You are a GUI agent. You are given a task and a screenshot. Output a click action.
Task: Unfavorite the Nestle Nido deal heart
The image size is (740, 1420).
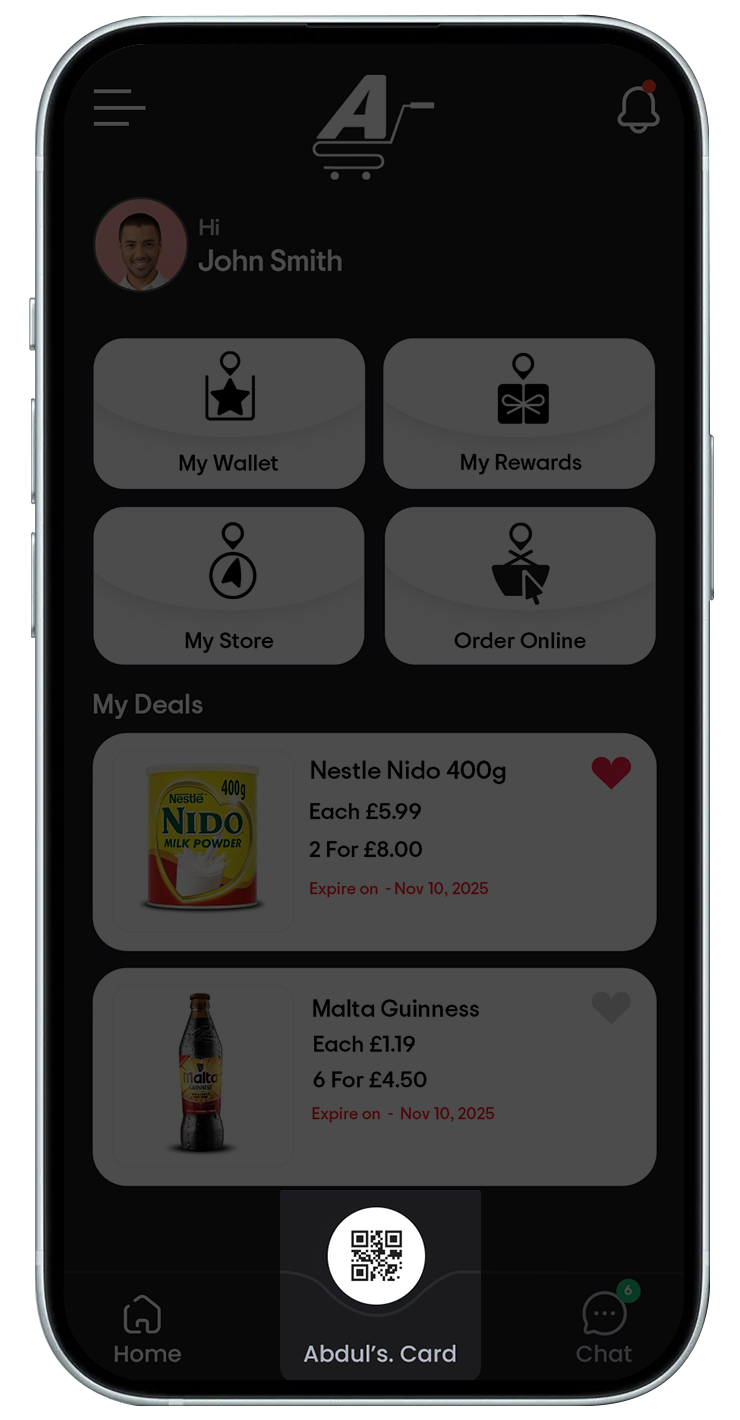pyautogui.click(x=611, y=773)
